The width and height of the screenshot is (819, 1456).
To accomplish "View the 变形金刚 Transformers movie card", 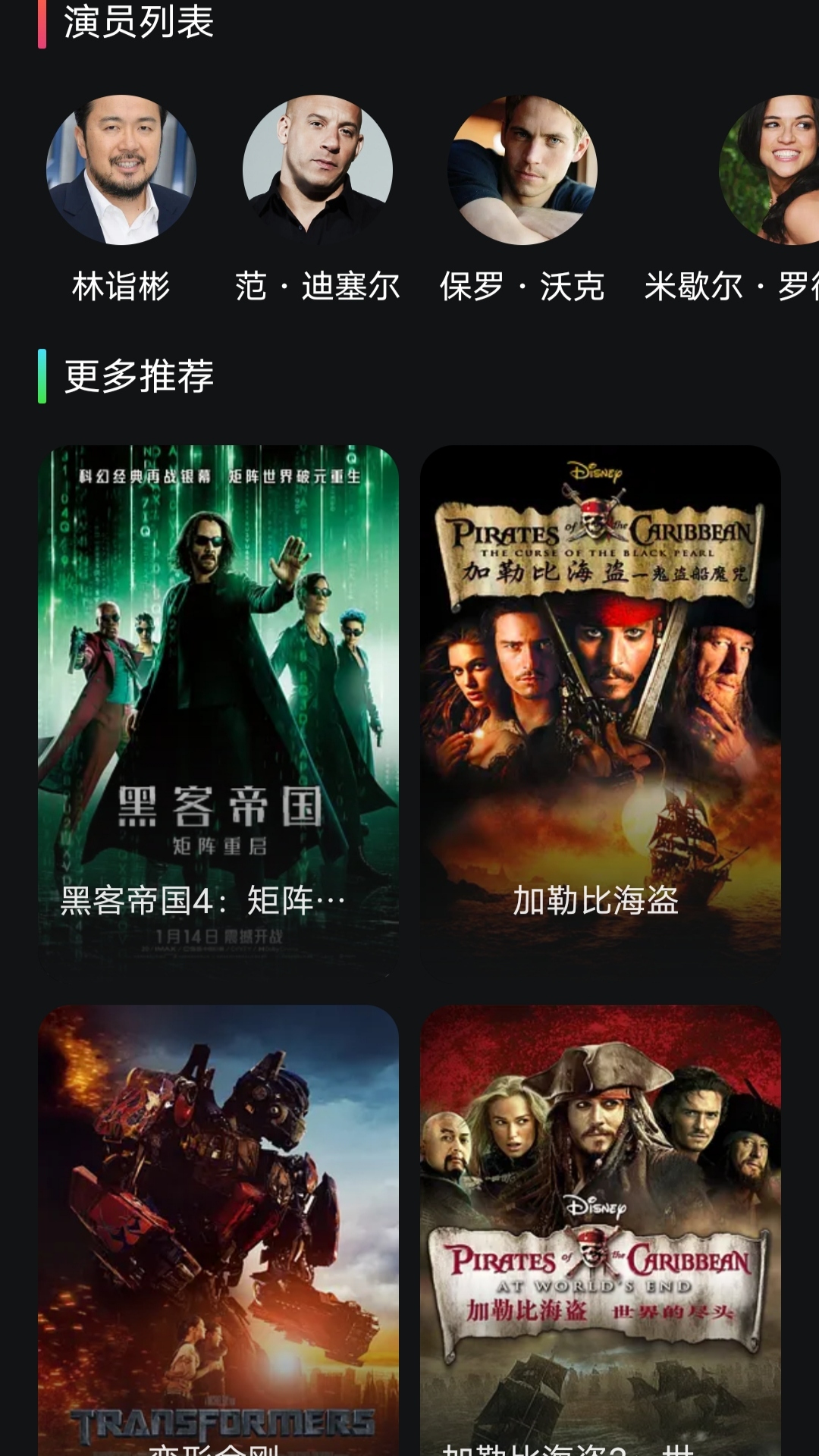I will pyautogui.click(x=218, y=1228).
